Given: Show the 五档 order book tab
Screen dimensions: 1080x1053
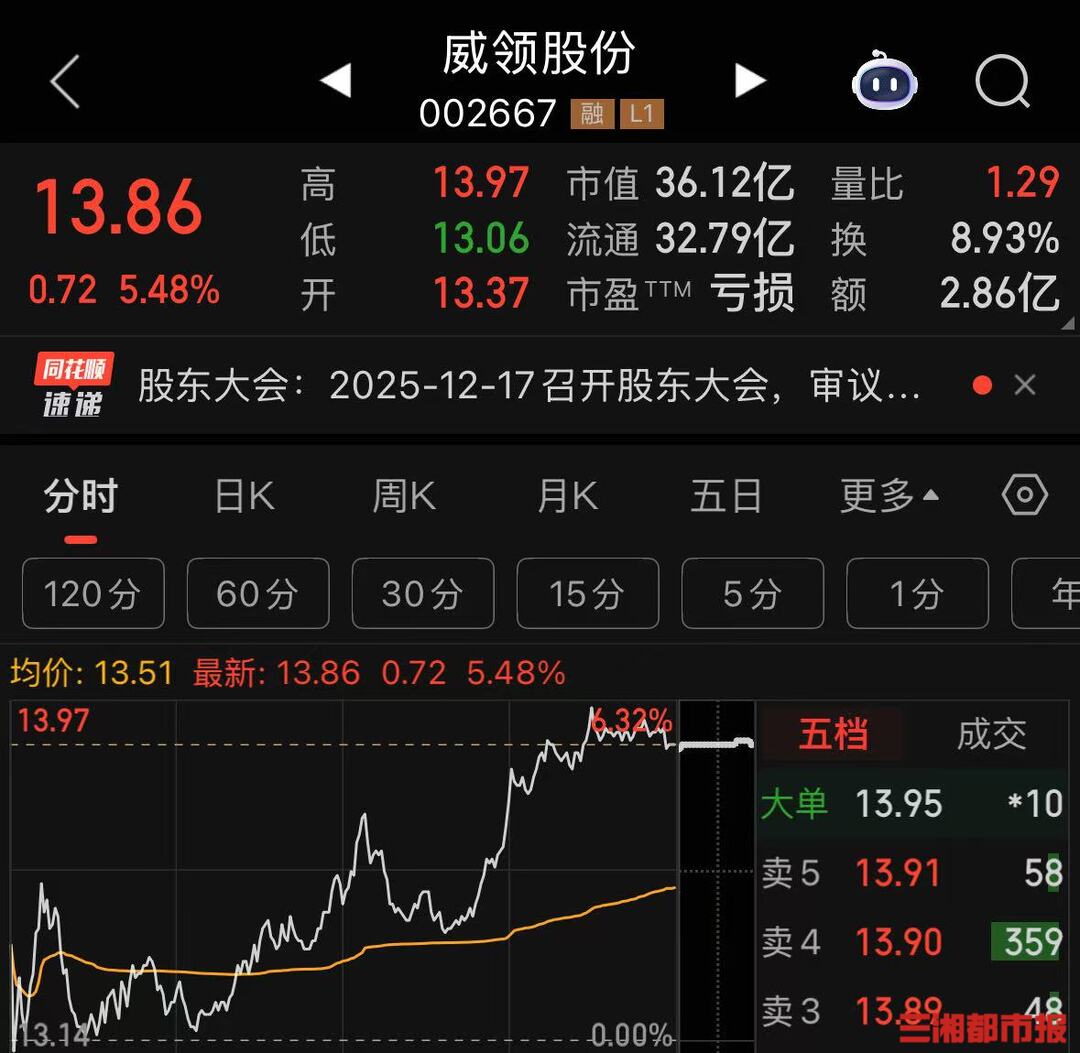Looking at the screenshot, I should [x=833, y=735].
